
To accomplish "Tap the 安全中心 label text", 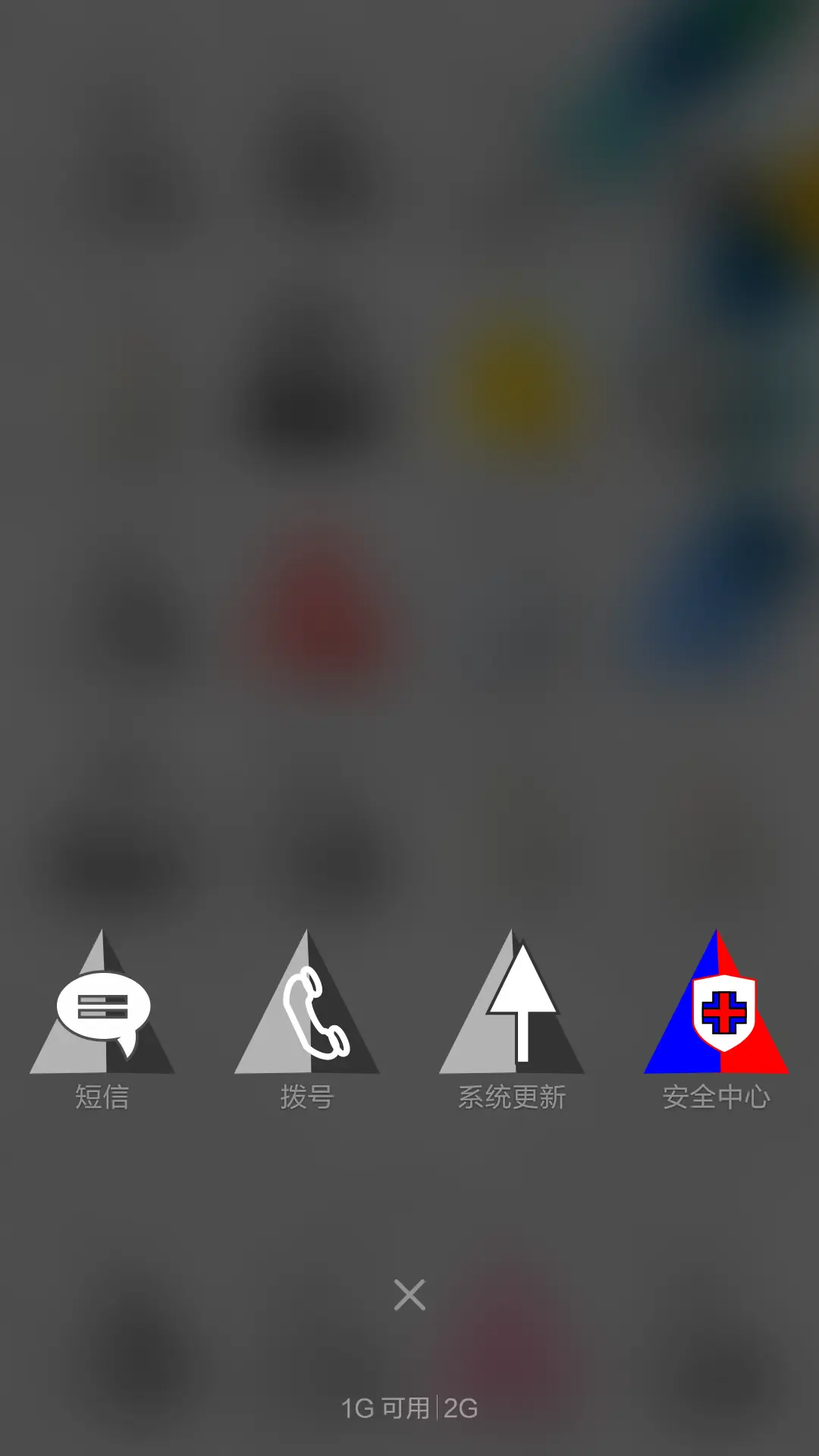I will (717, 1095).
